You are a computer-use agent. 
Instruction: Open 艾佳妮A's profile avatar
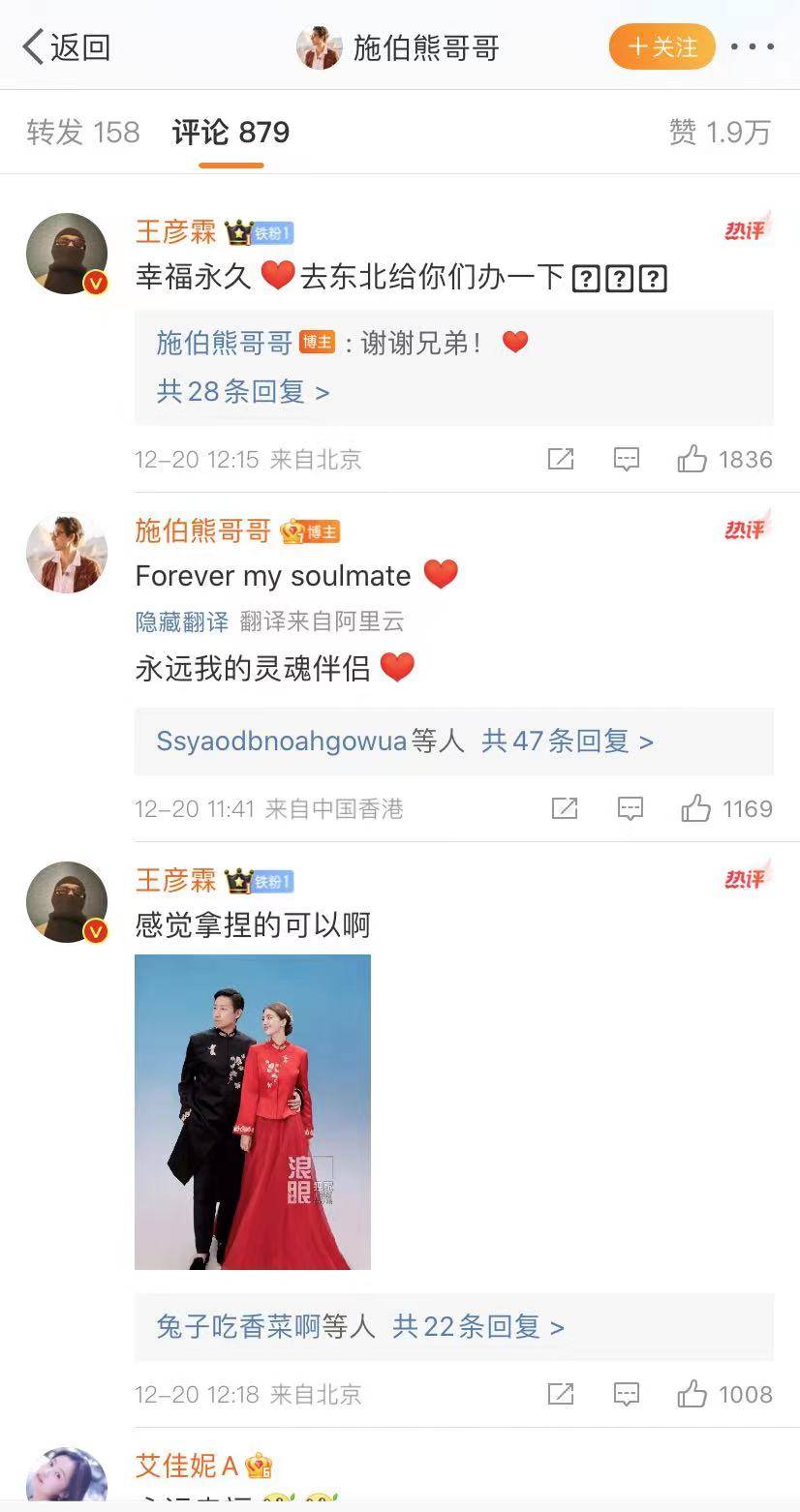66,1479
